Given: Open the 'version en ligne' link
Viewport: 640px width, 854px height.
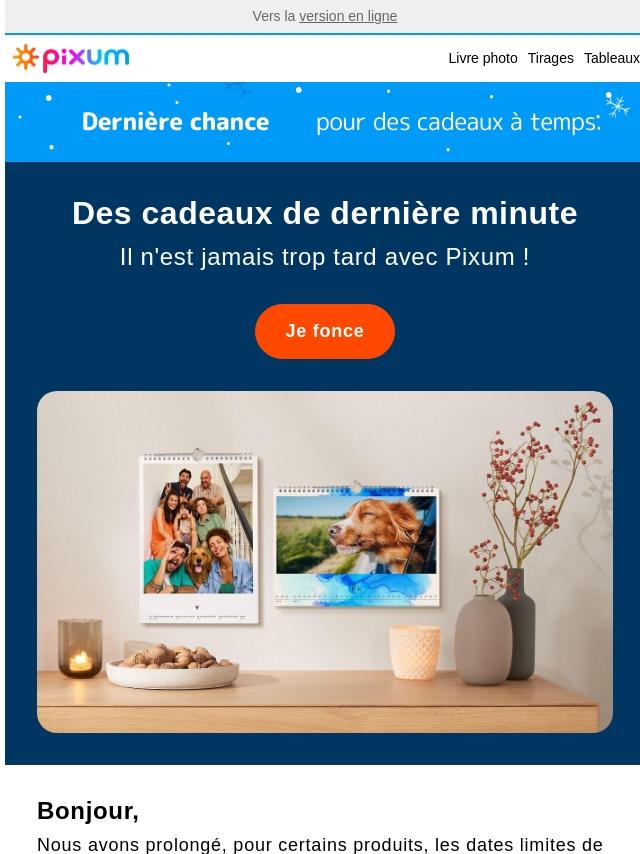Looking at the screenshot, I should [x=348, y=16].
